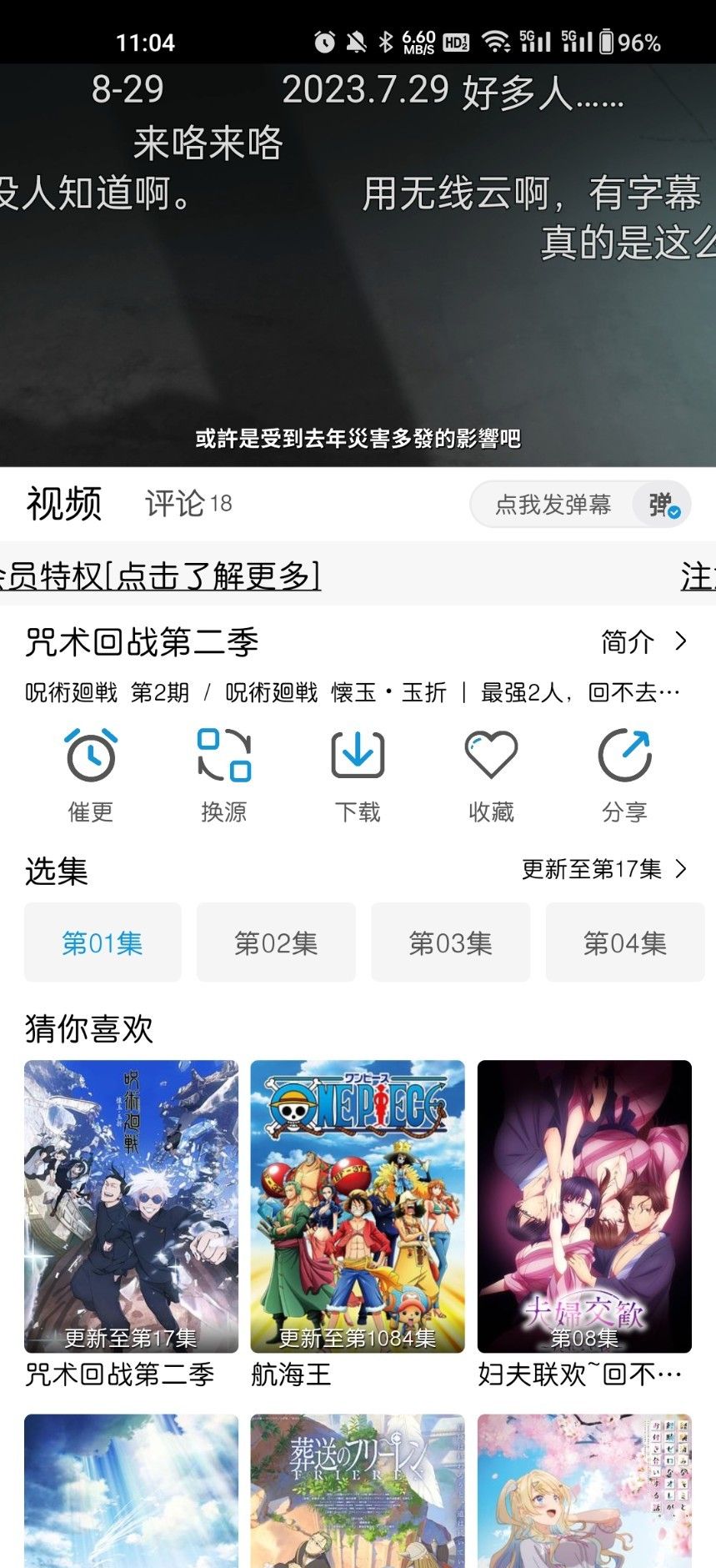Viewport: 716px width, 1568px height.
Task: Download this episode via 下载
Action: 358,773
